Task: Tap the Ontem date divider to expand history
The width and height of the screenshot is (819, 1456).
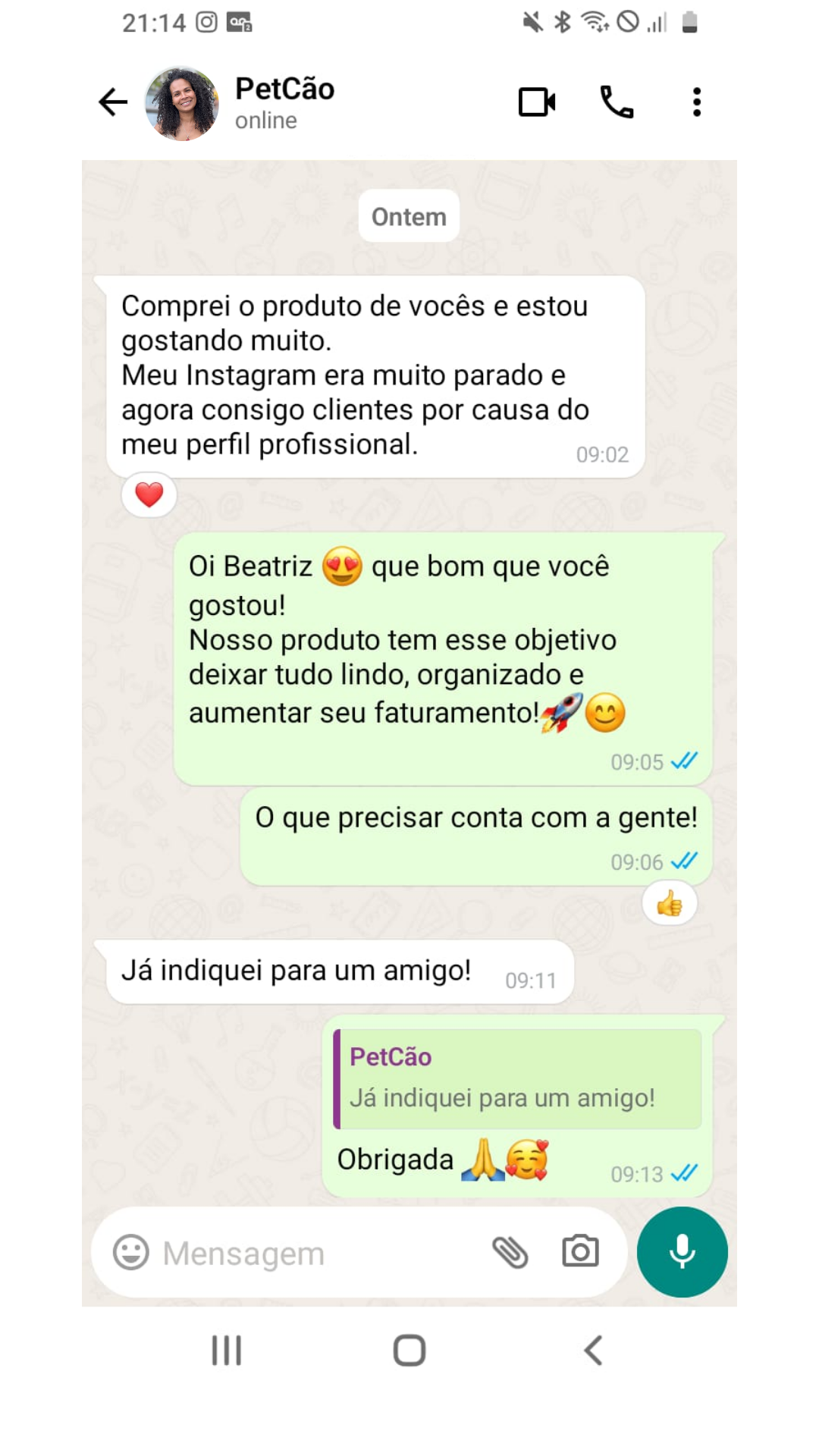Action: pyautogui.click(x=409, y=216)
